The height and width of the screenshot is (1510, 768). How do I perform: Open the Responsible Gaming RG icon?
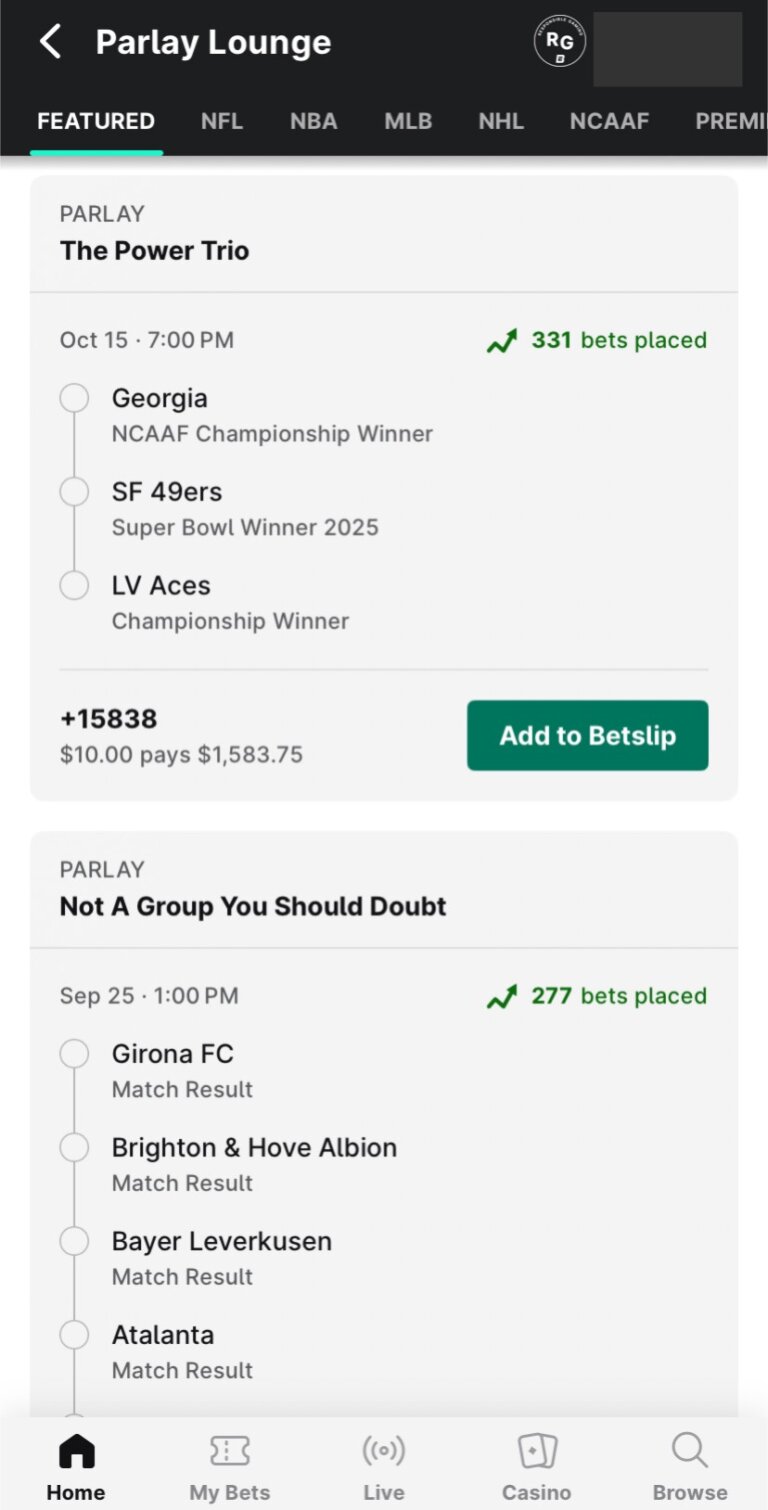click(x=559, y=41)
